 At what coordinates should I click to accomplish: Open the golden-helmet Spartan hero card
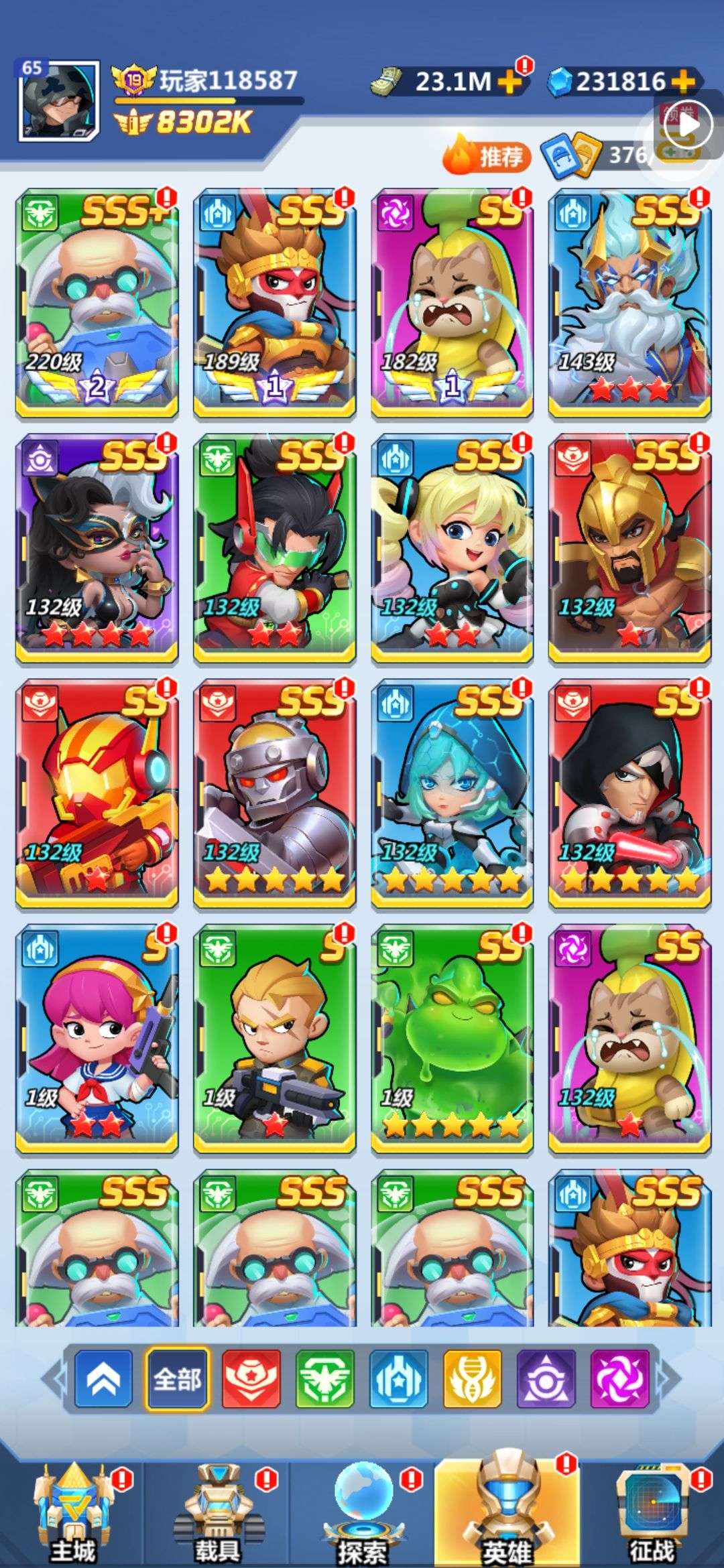tap(629, 549)
